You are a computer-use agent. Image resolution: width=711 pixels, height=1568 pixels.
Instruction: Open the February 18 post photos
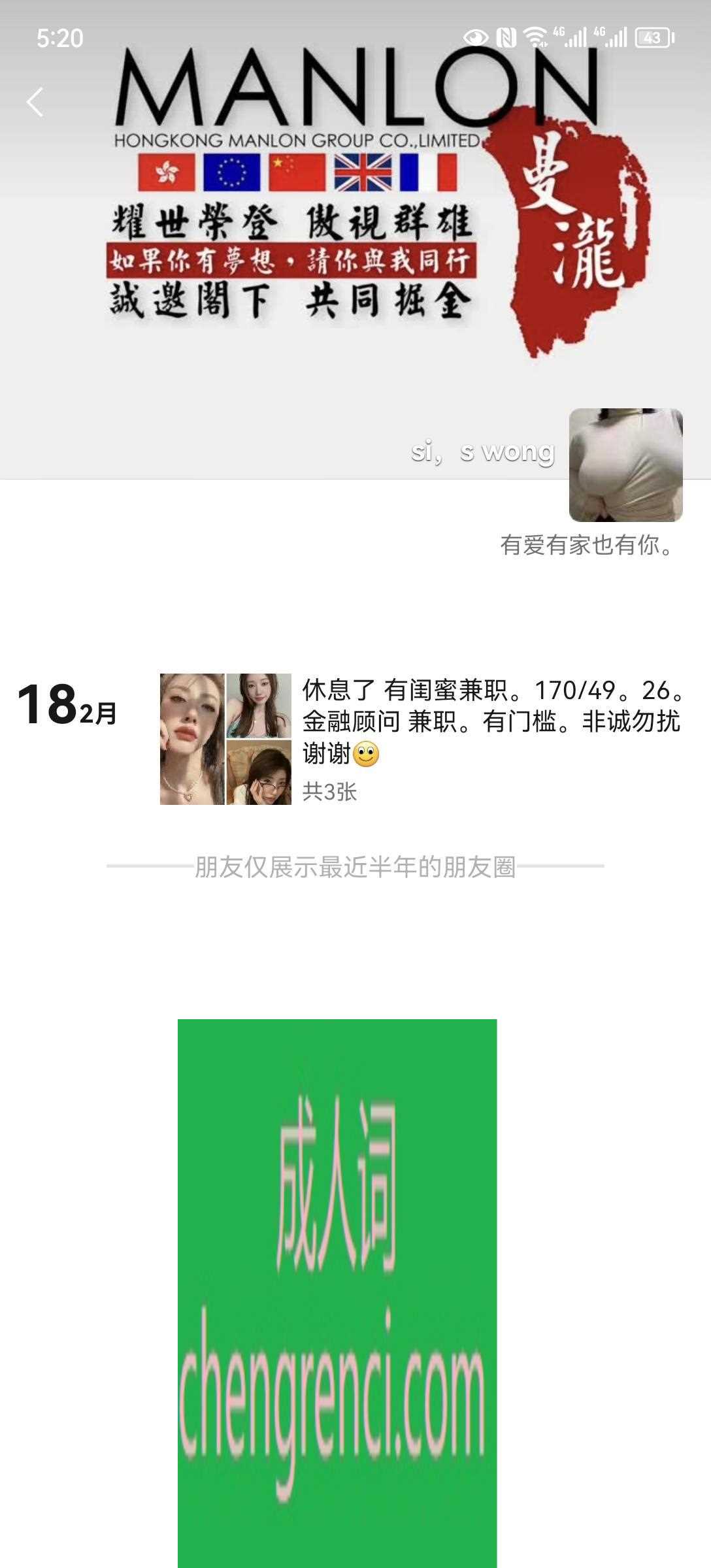click(225, 739)
